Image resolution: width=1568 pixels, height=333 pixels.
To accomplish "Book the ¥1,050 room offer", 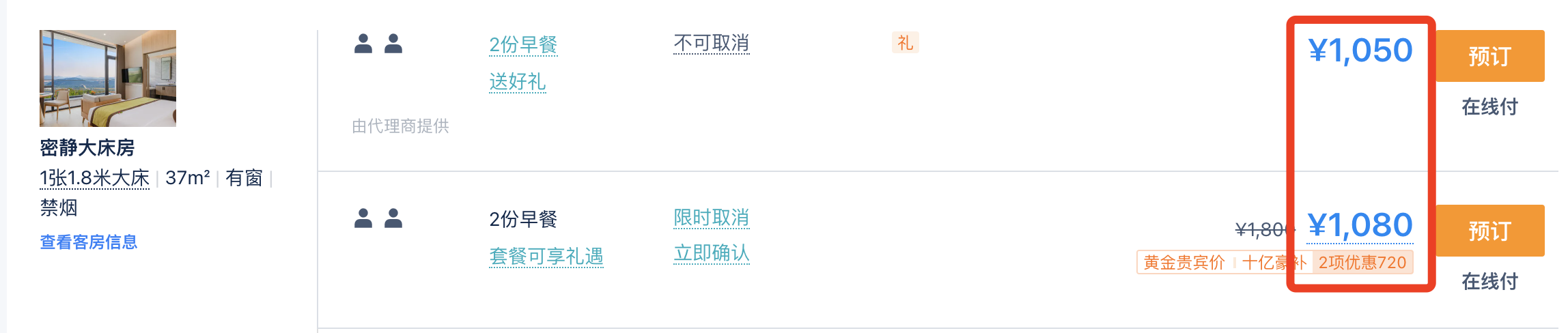I will pos(1489,56).
